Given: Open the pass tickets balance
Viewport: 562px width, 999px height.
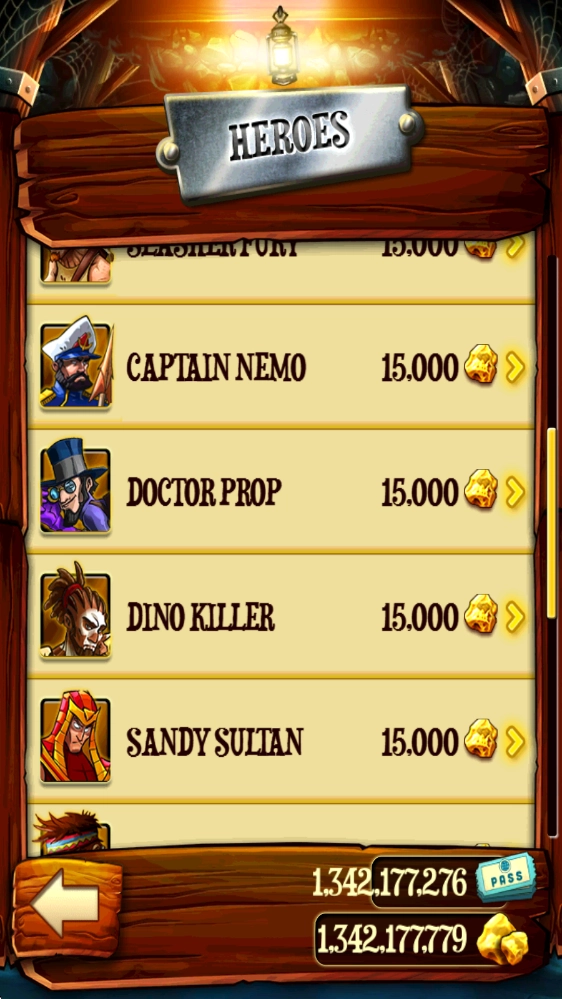Looking at the screenshot, I should click(x=424, y=882).
